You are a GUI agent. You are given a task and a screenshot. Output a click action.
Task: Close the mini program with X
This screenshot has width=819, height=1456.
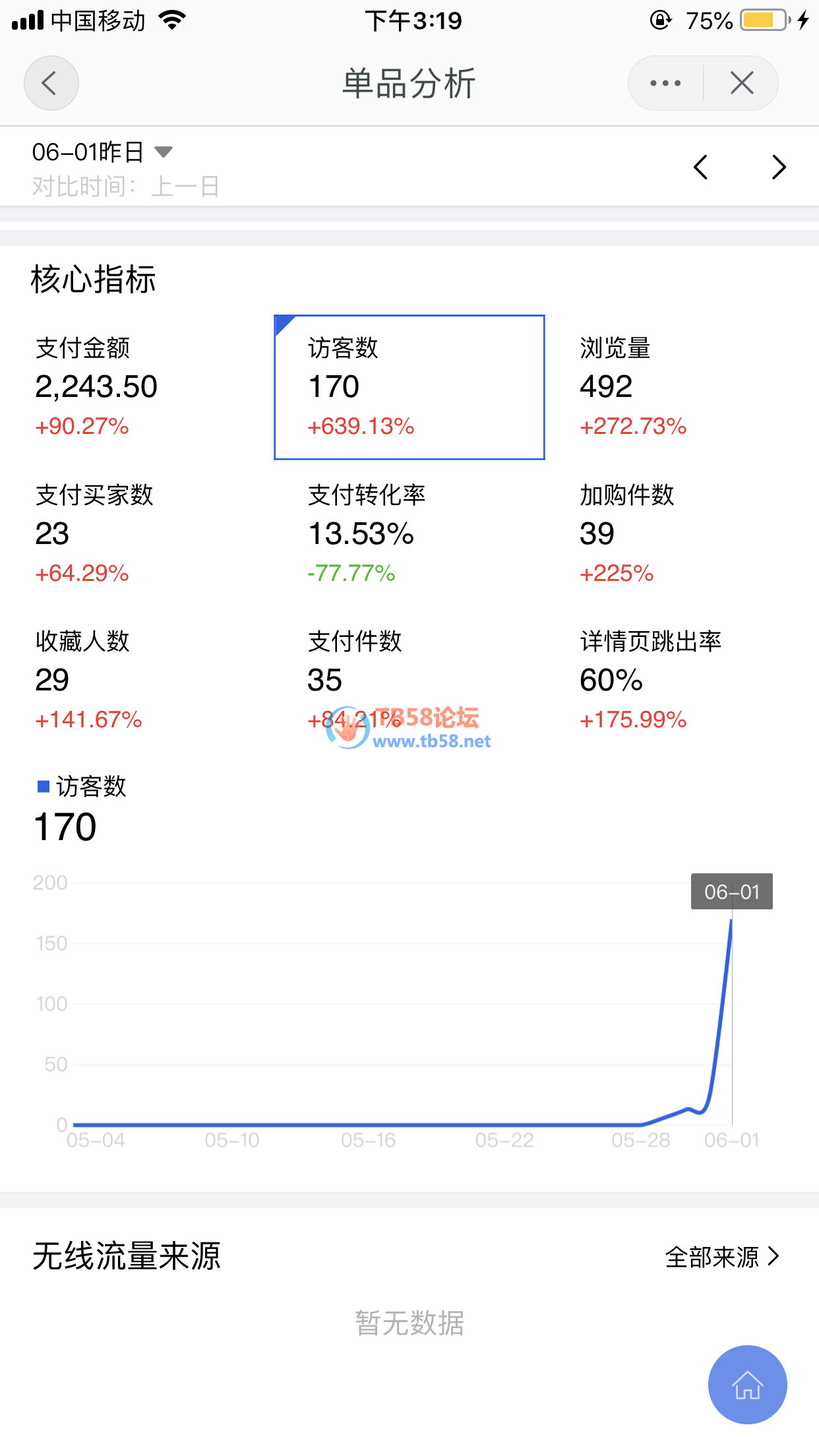pos(742,84)
